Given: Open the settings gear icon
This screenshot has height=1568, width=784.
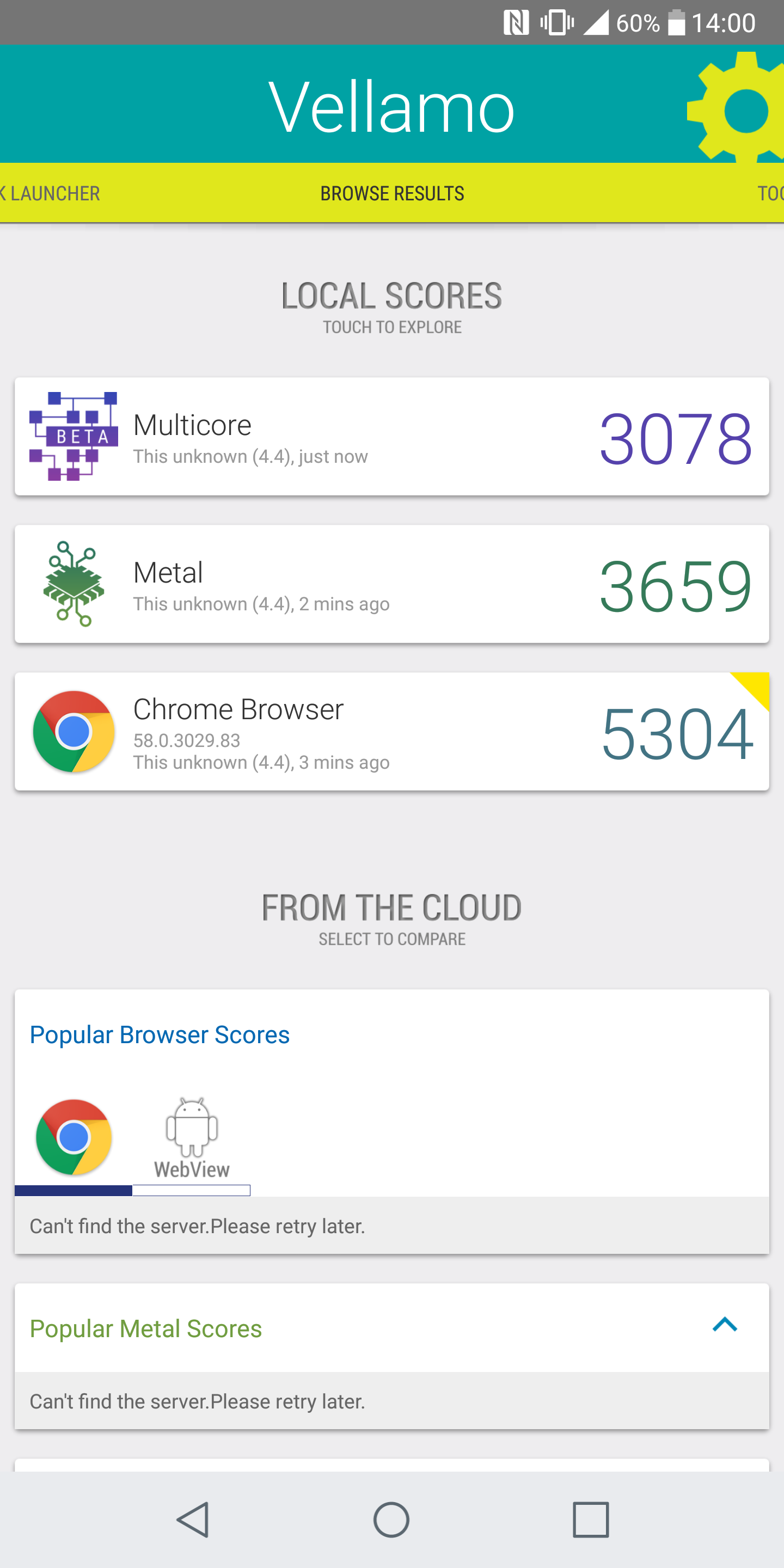Looking at the screenshot, I should click(x=737, y=107).
